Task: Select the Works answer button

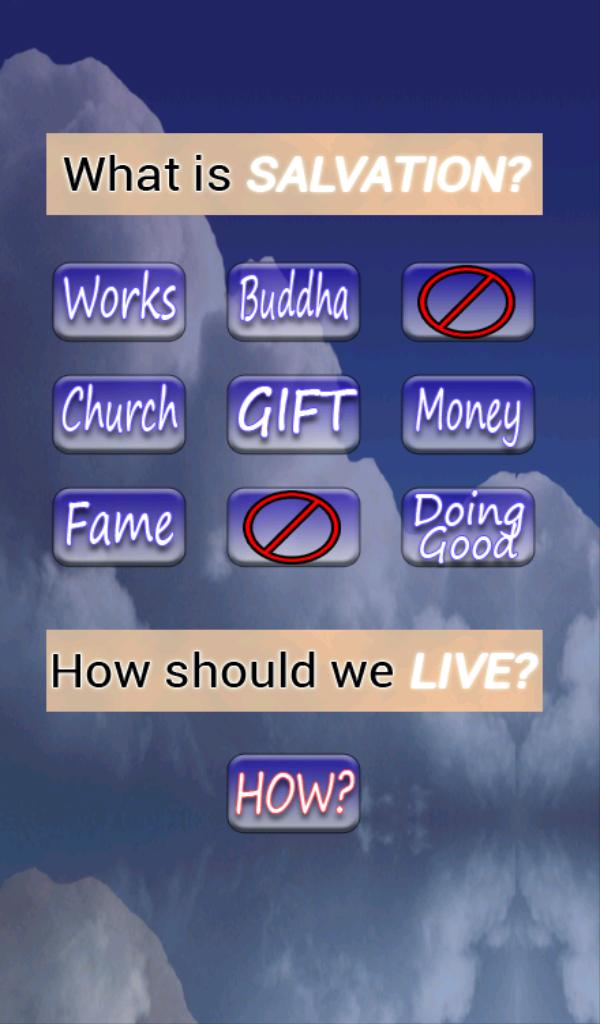Action: coord(119,302)
